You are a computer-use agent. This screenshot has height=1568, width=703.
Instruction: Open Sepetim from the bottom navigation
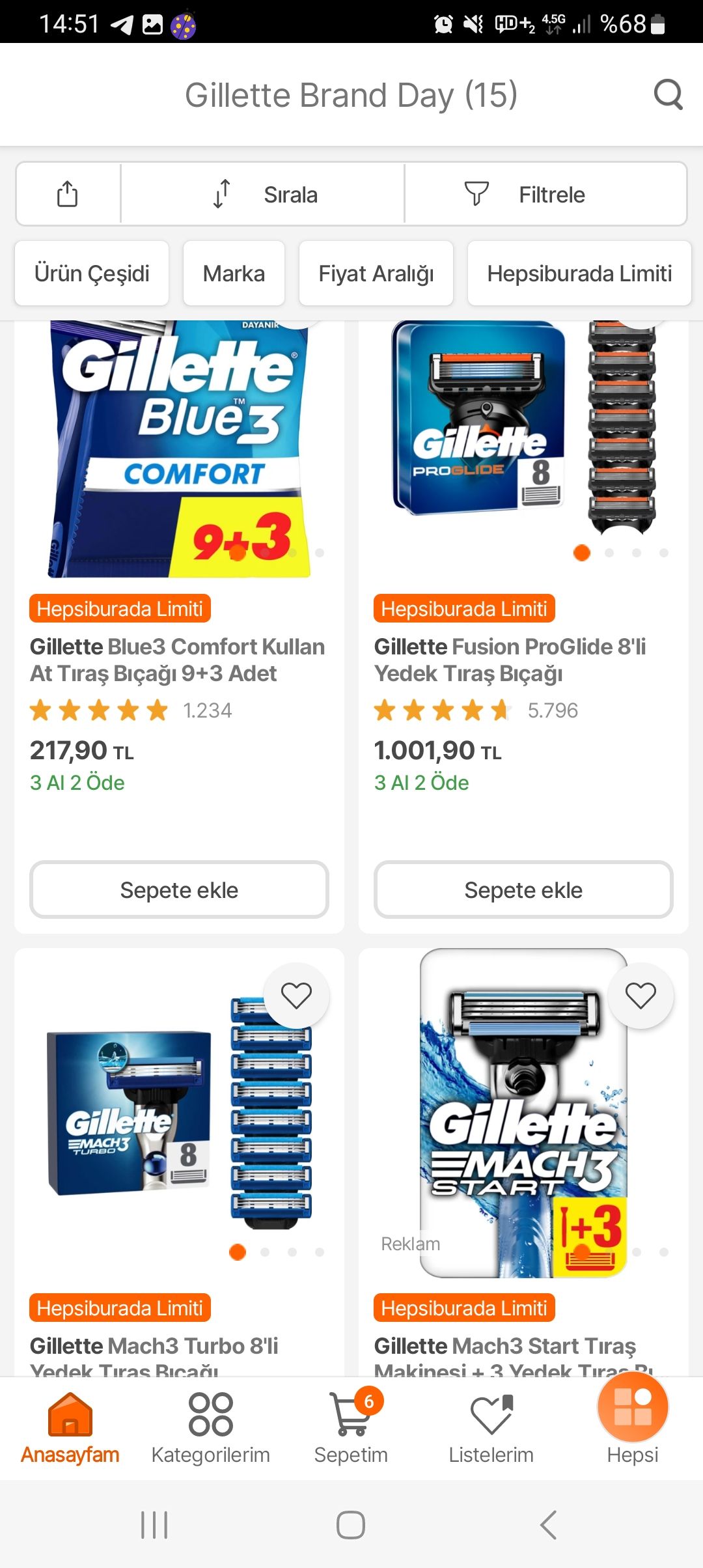coord(351,1426)
